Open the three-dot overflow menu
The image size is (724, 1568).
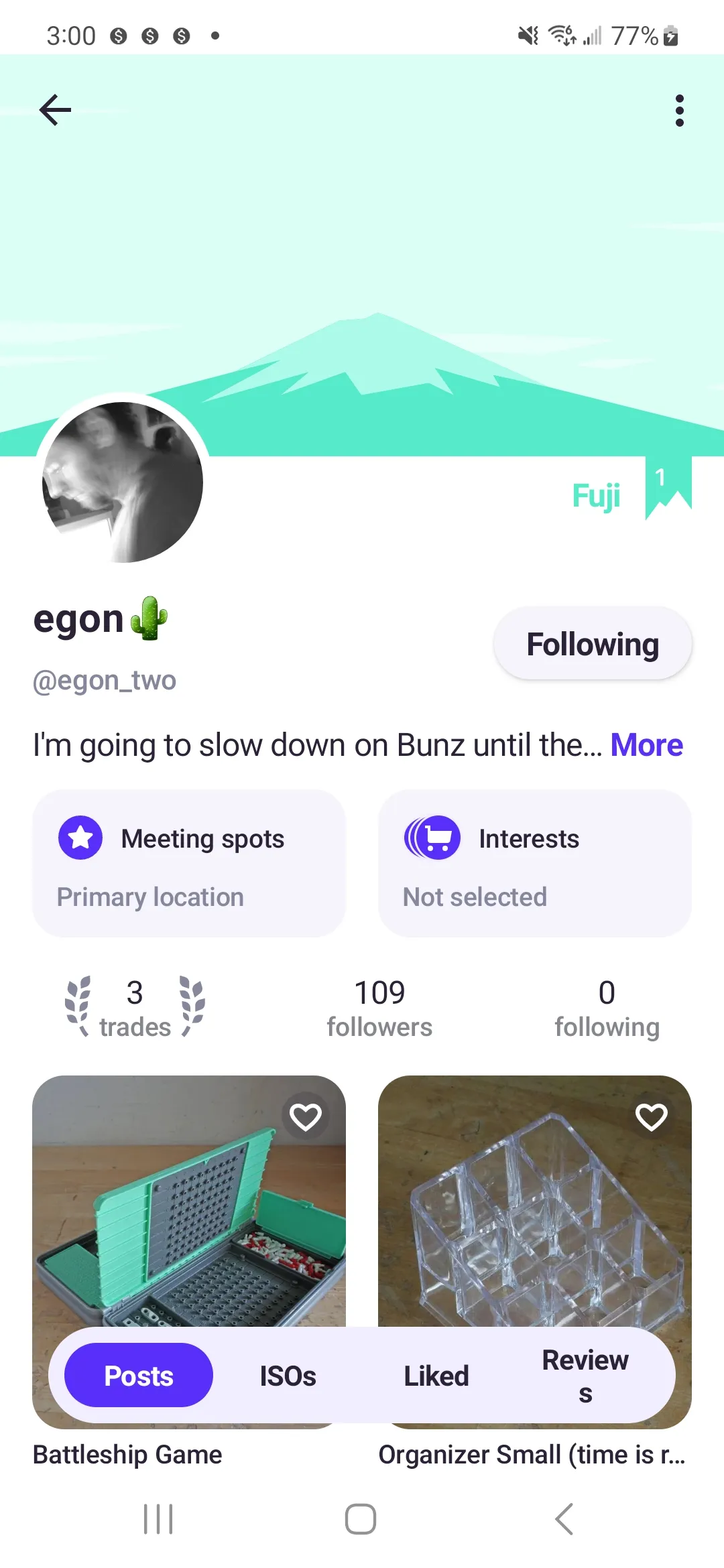[679, 111]
